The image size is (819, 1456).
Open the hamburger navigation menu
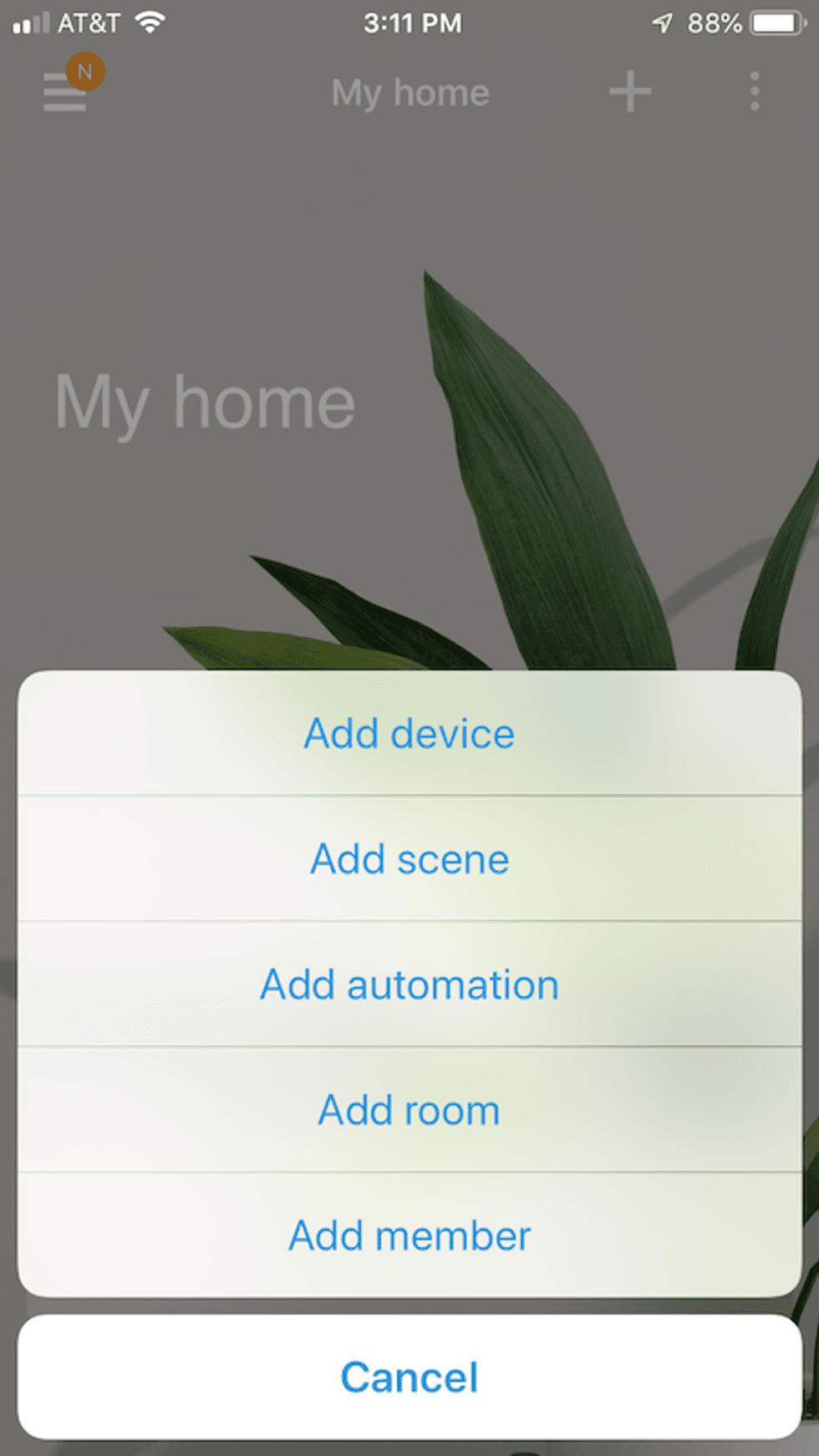point(64,94)
